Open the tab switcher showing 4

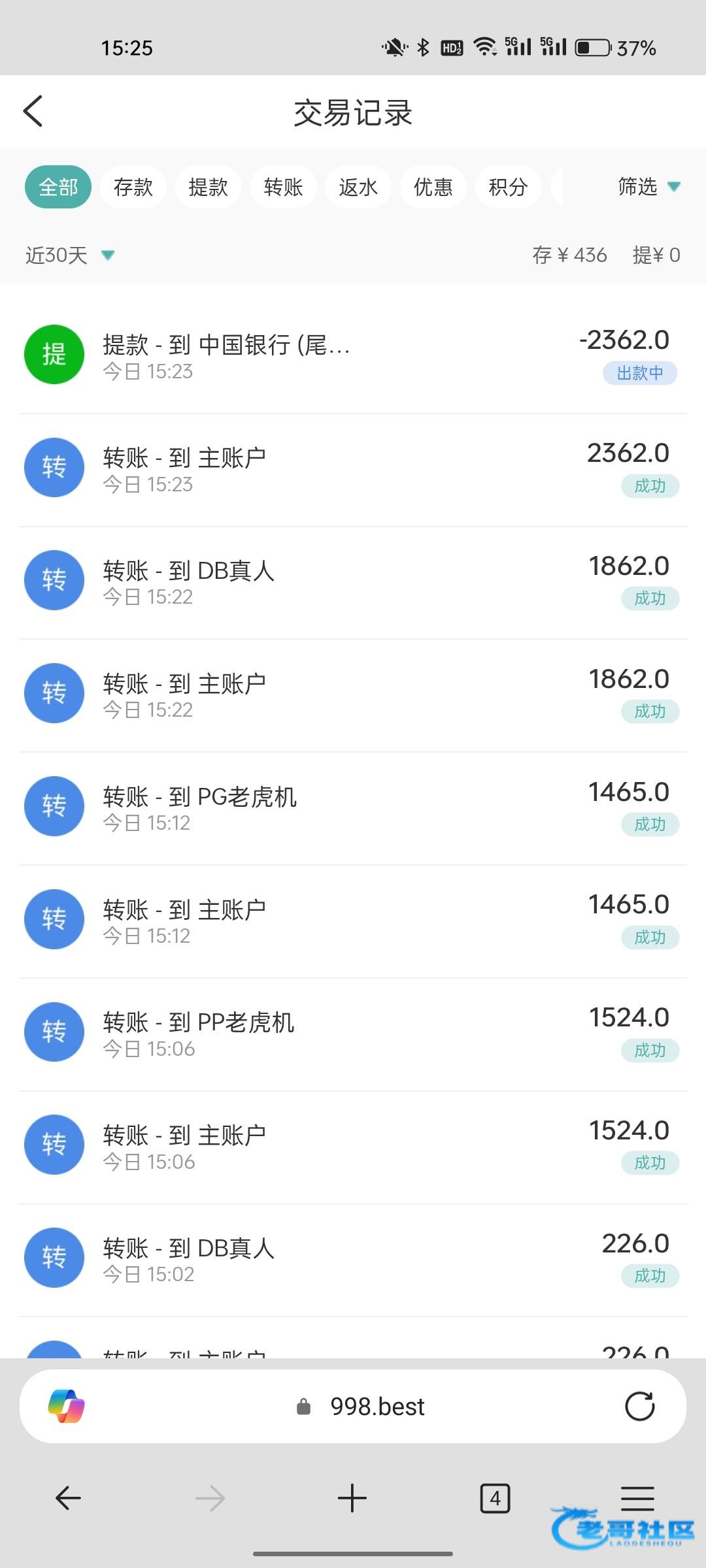[x=495, y=1498]
